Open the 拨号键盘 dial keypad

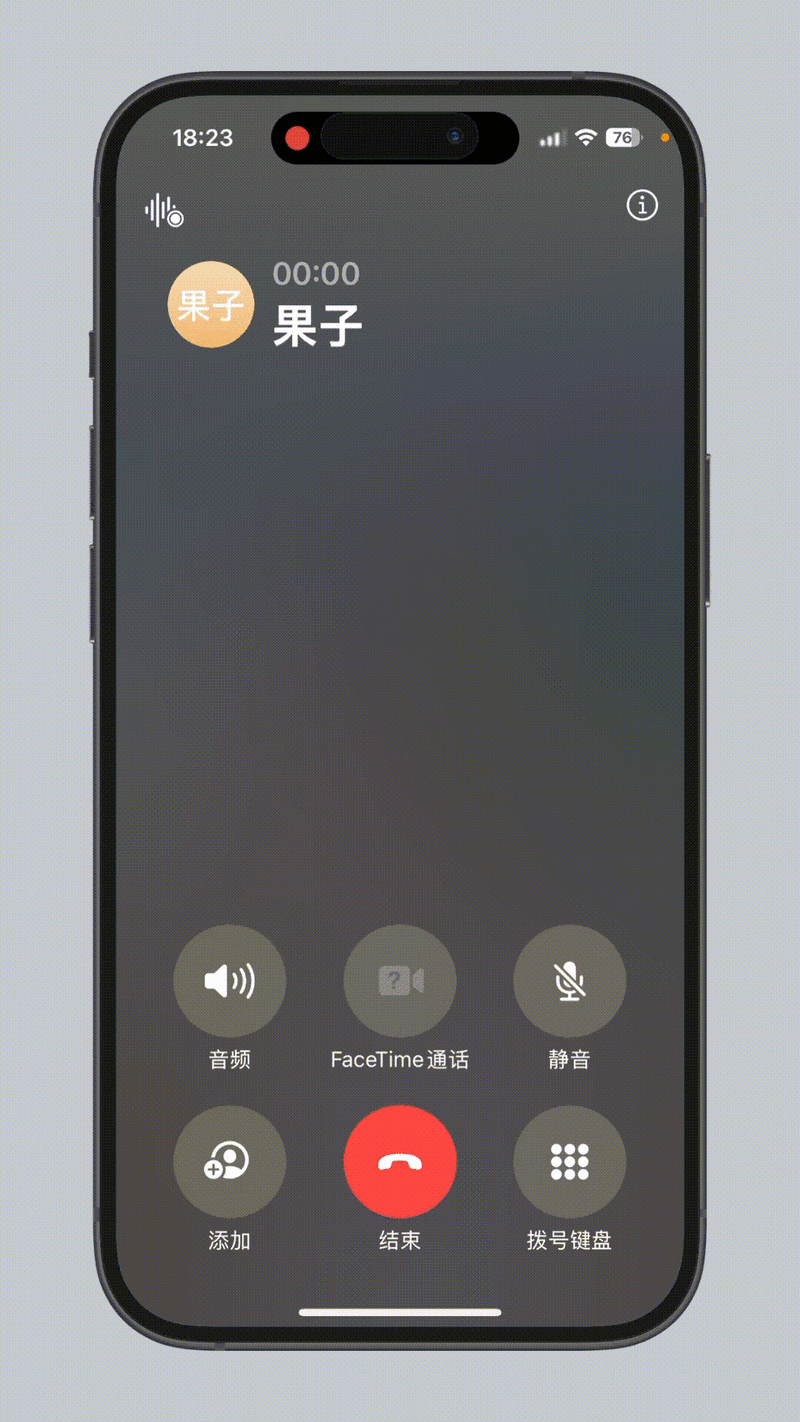(x=569, y=1159)
